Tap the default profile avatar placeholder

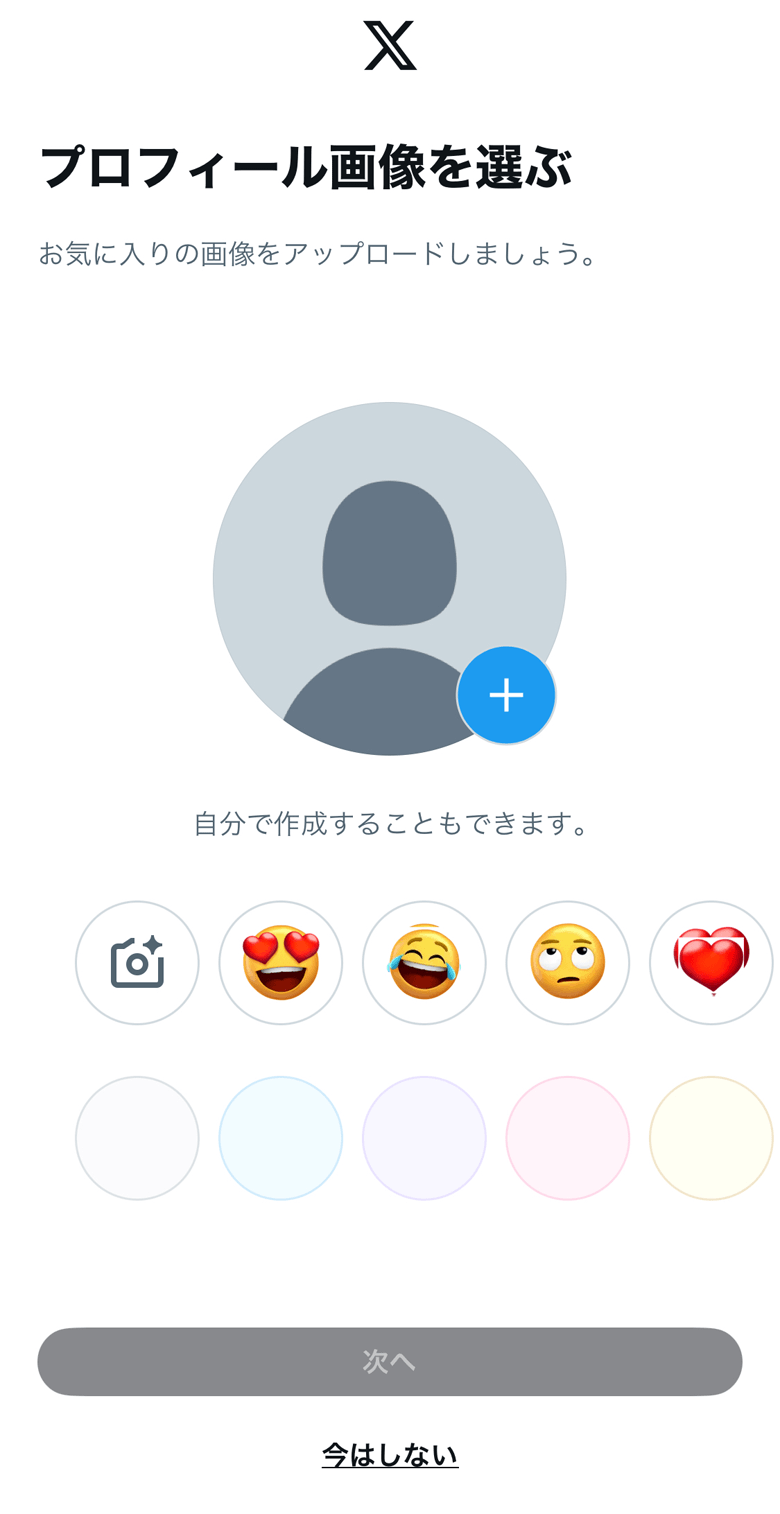[x=370, y=560]
